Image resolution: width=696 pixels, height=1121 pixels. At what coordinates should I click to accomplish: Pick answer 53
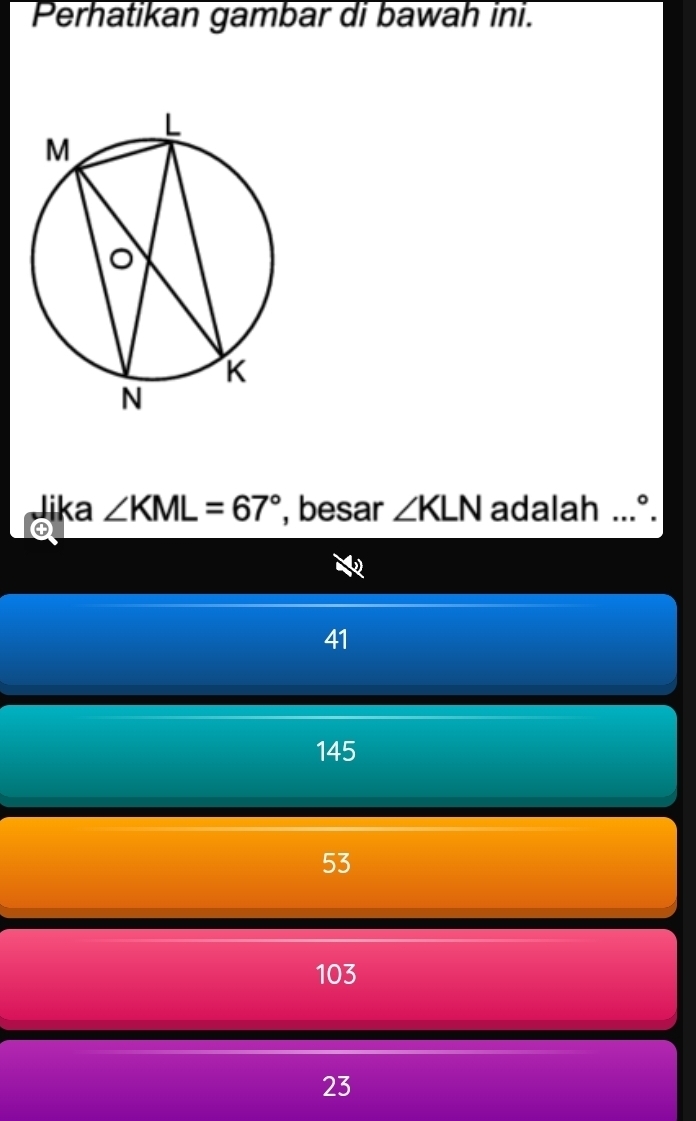click(x=338, y=866)
